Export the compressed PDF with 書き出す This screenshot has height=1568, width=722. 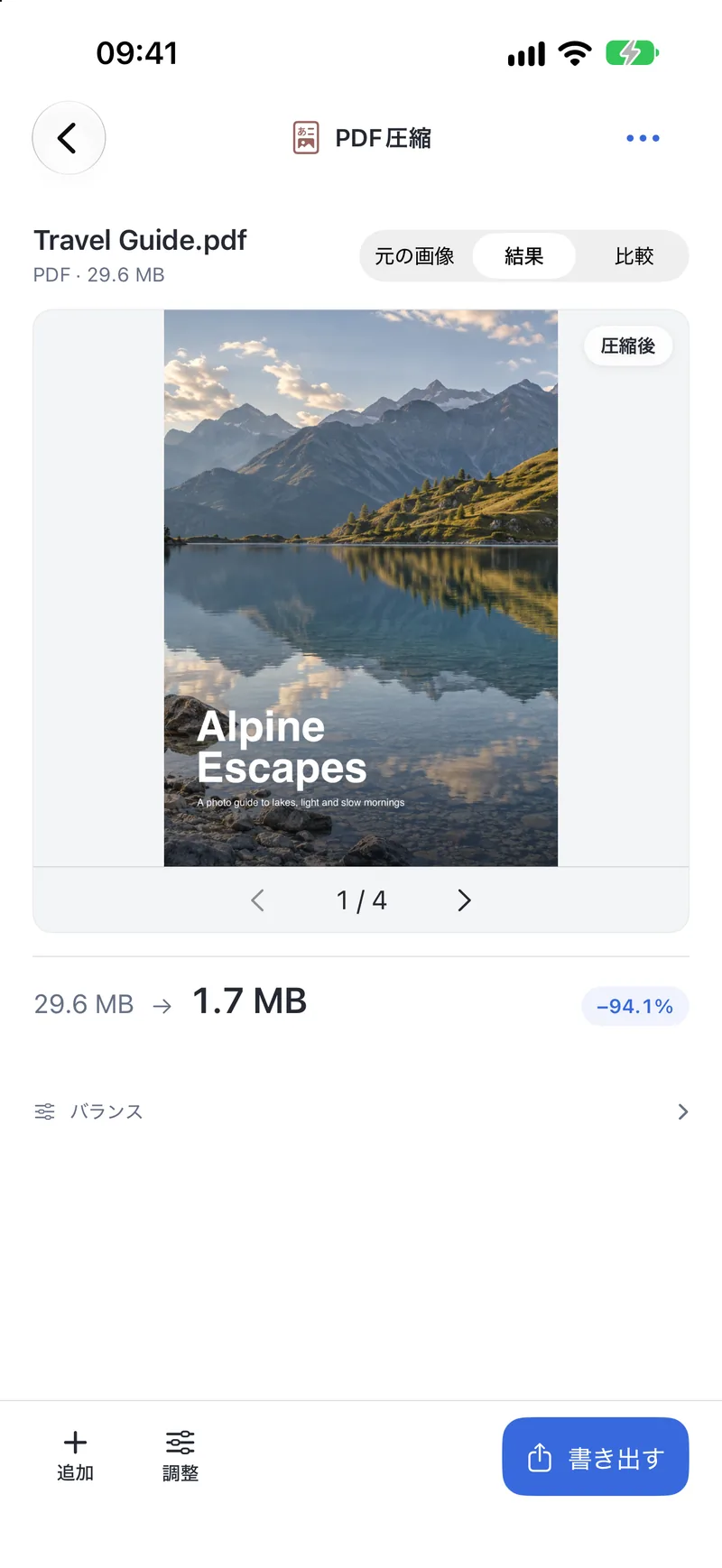click(x=596, y=1456)
